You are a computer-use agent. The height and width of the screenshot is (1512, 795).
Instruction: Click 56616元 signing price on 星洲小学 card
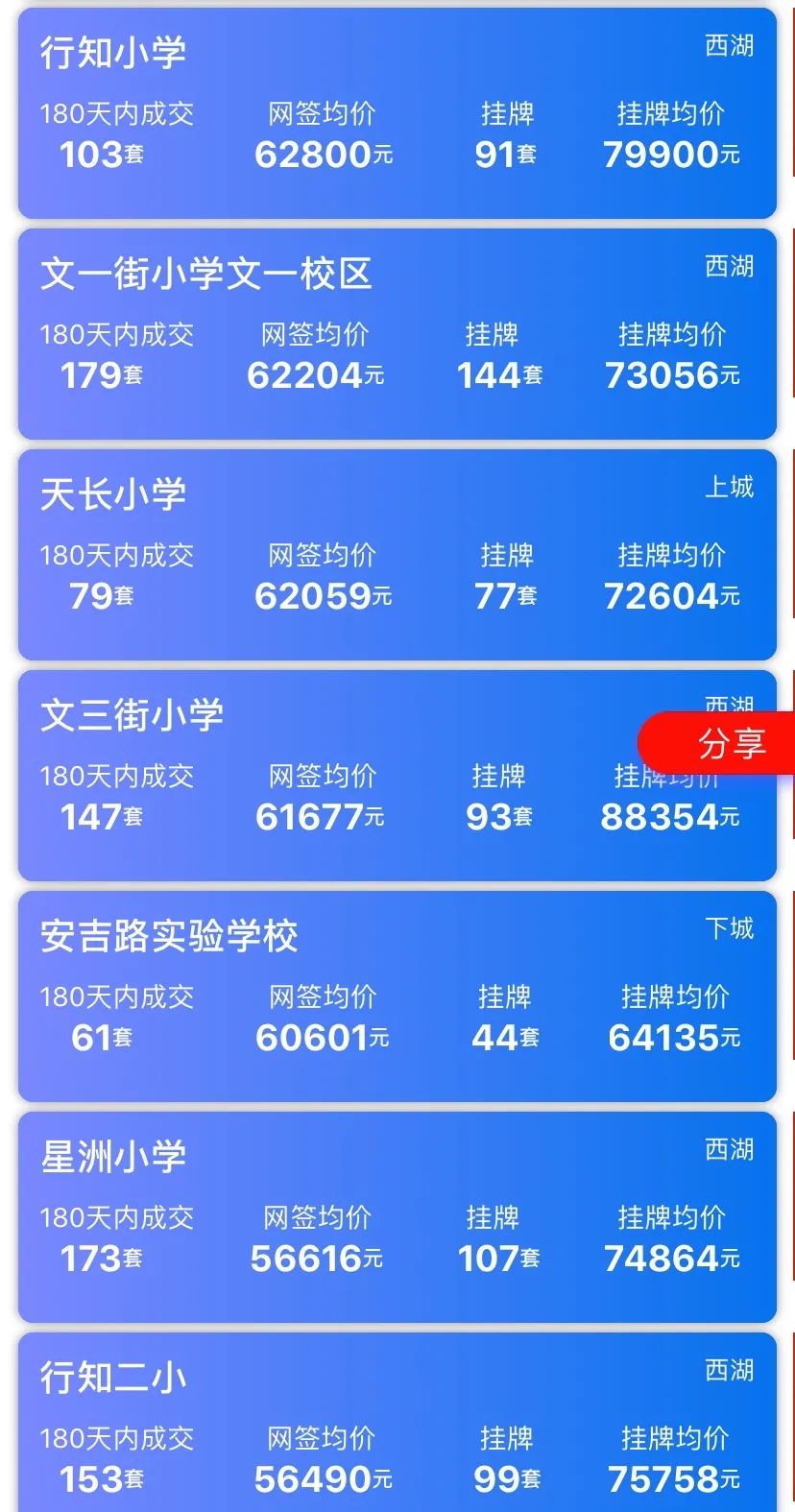point(319,1258)
